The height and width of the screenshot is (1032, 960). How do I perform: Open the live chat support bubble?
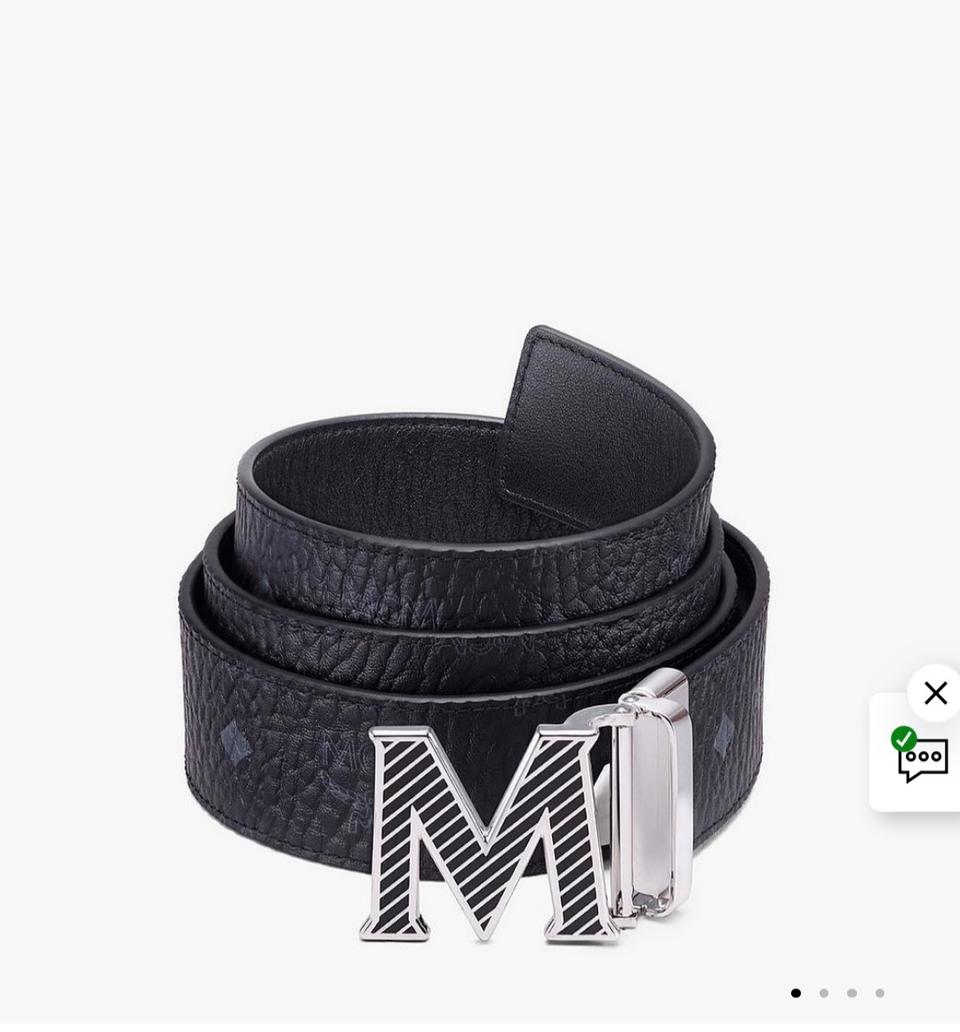pos(921,757)
